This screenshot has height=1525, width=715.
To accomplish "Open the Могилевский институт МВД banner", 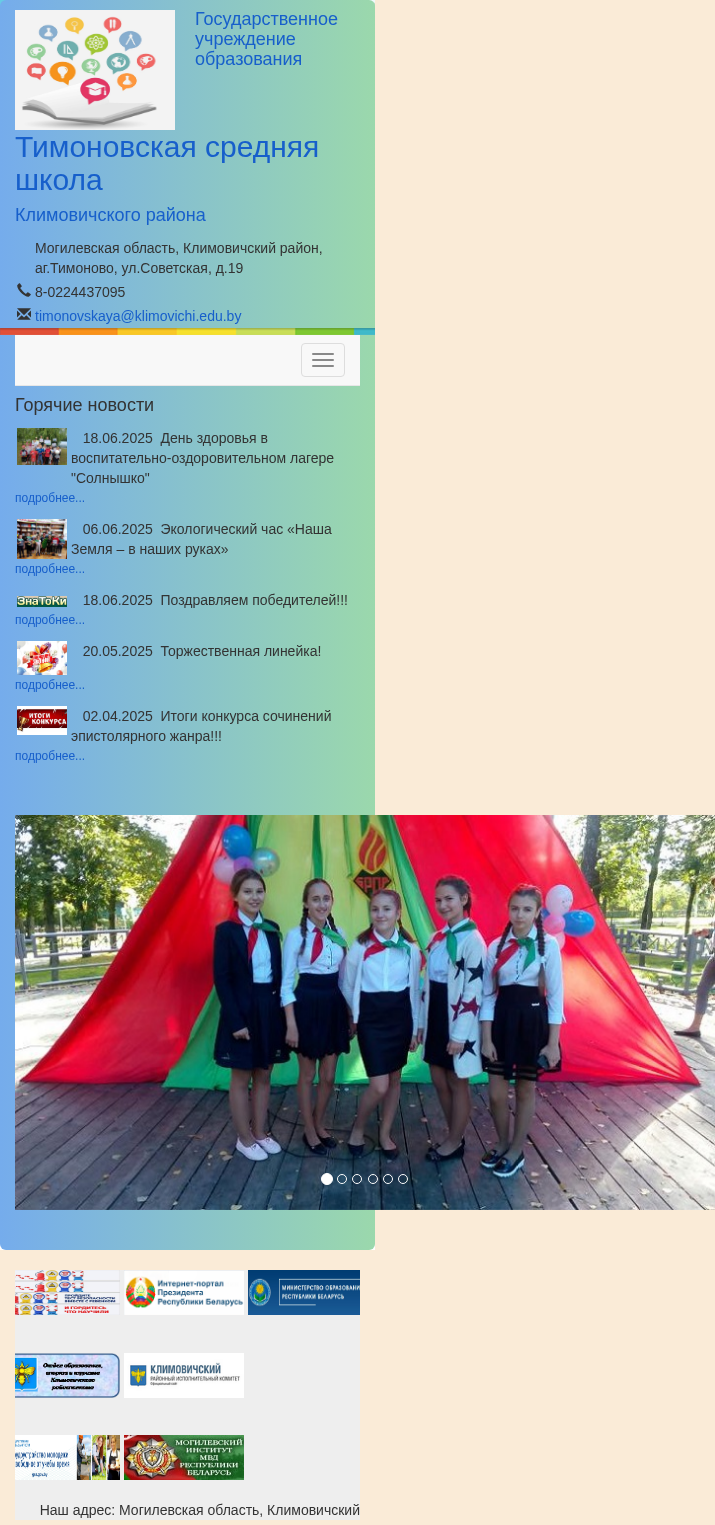I will click(184, 1457).
